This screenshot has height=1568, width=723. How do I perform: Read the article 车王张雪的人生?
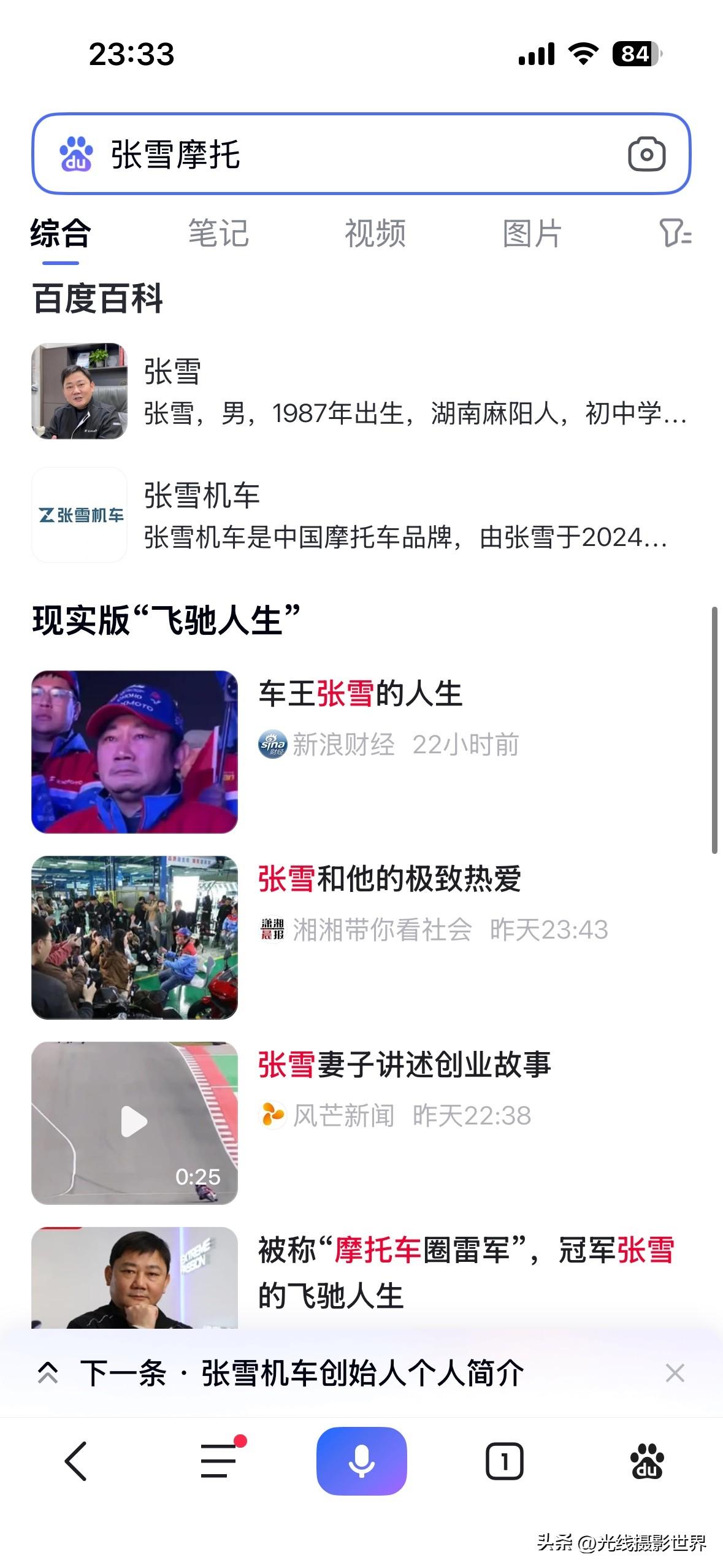(x=360, y=694)
